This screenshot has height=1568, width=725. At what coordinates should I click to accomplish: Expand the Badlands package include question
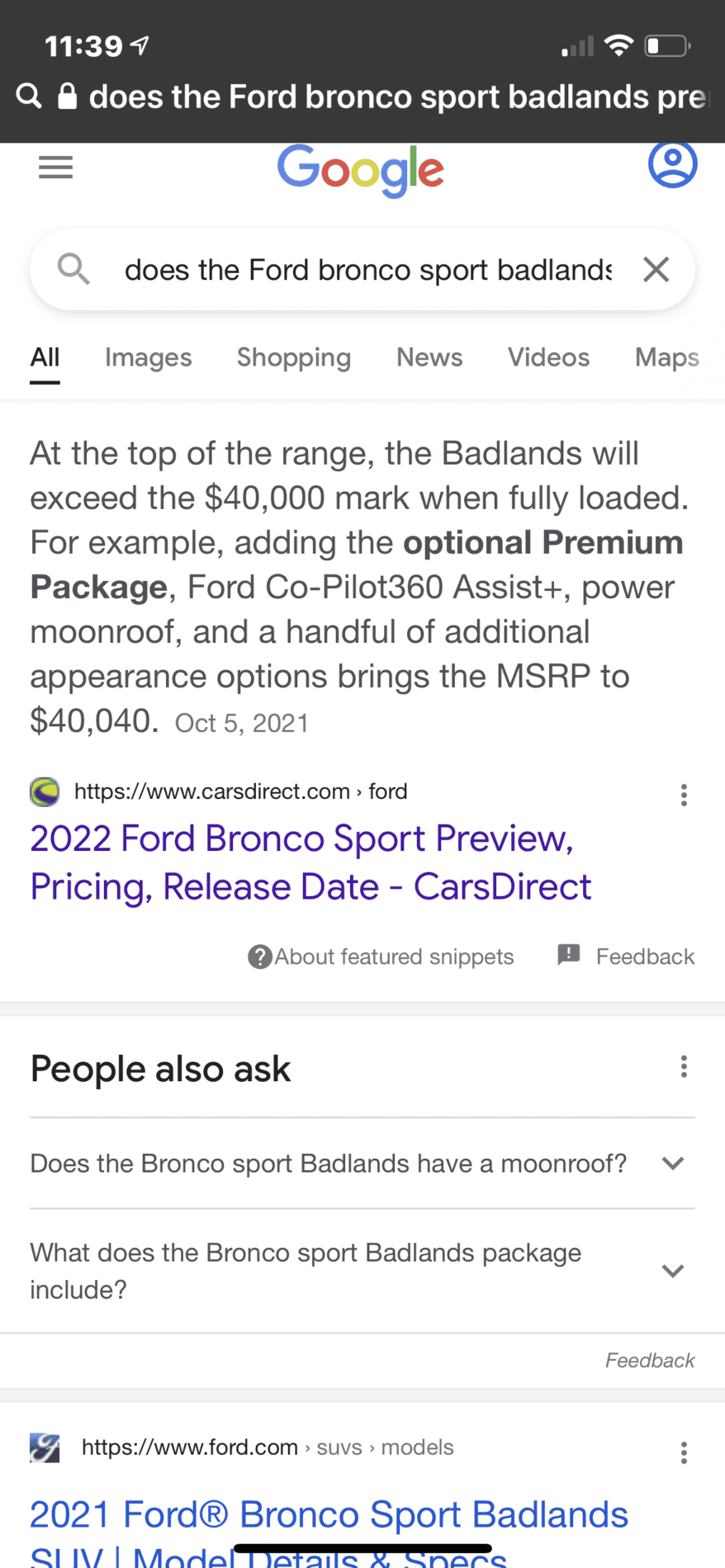pyautogui.click(x=362, y=1271)
